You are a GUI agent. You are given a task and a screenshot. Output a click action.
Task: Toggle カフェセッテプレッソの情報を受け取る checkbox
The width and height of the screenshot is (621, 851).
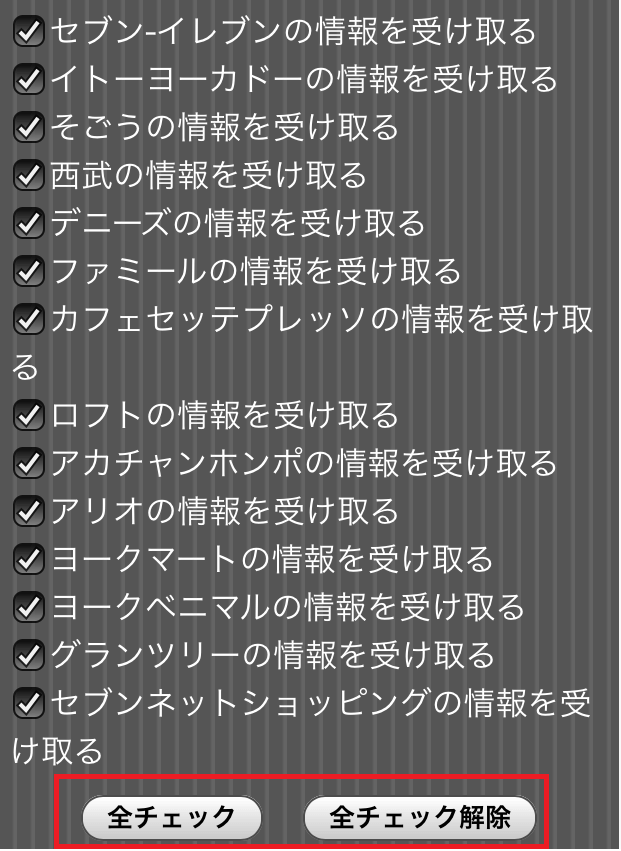[30, 320]
